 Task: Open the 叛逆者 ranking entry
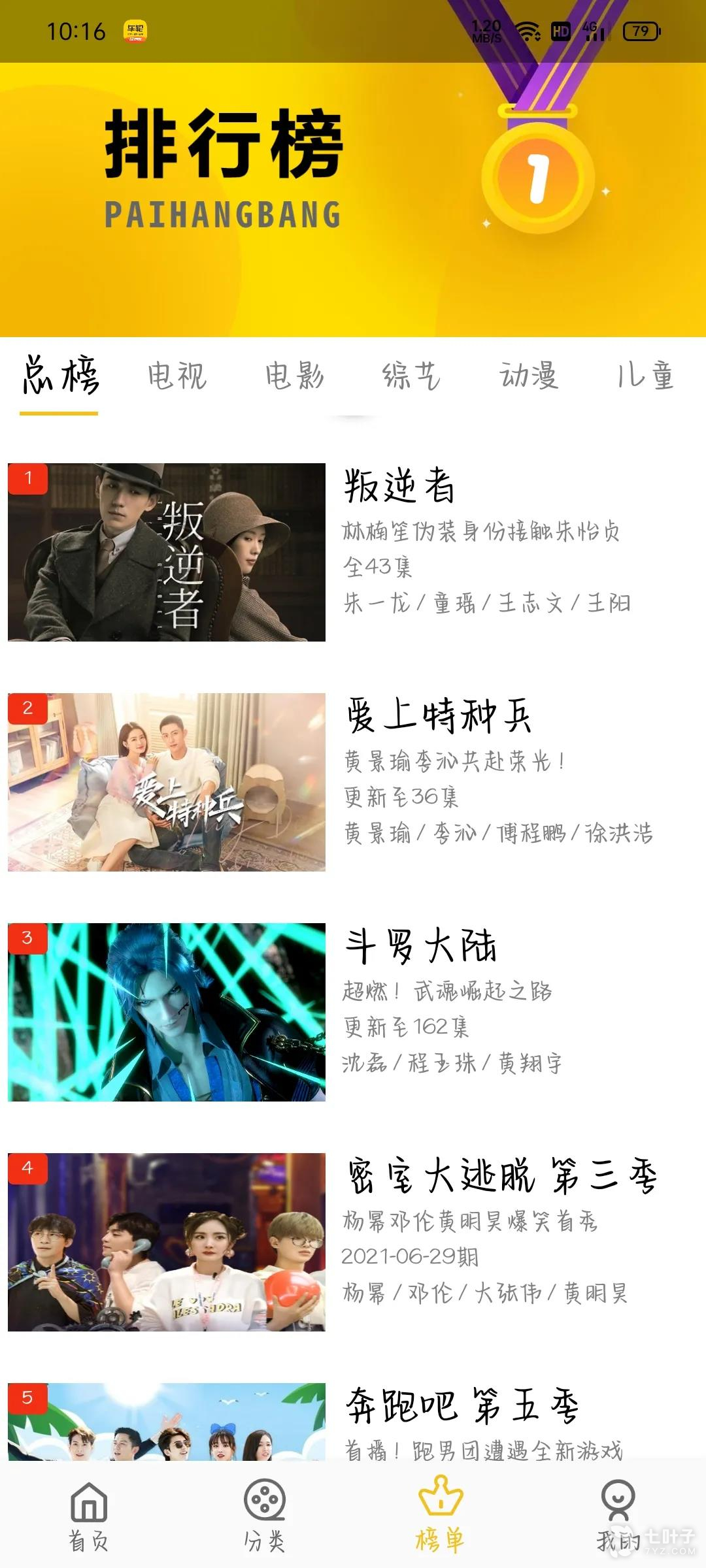coord(353,552)
